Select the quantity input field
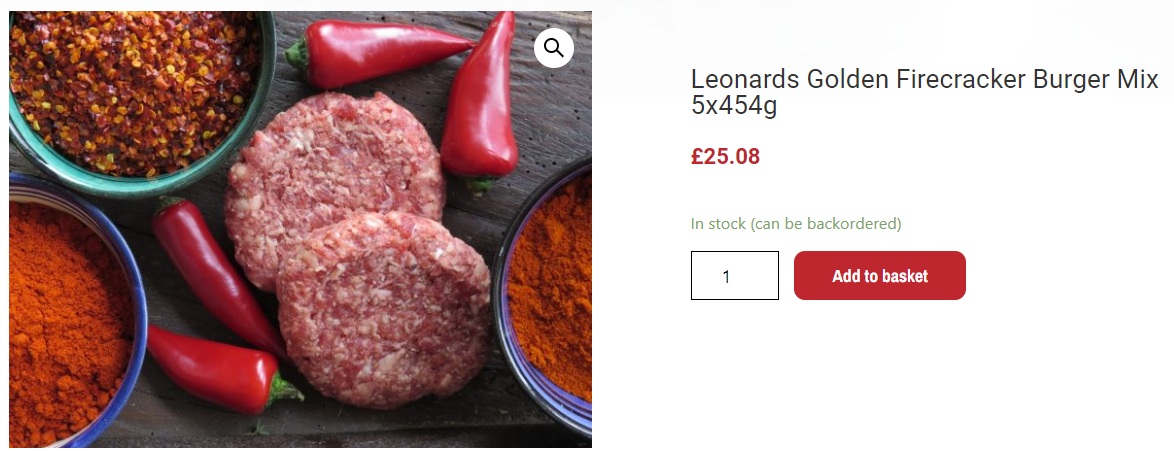This screenshot has width=1174, height=451. point(734,276)
